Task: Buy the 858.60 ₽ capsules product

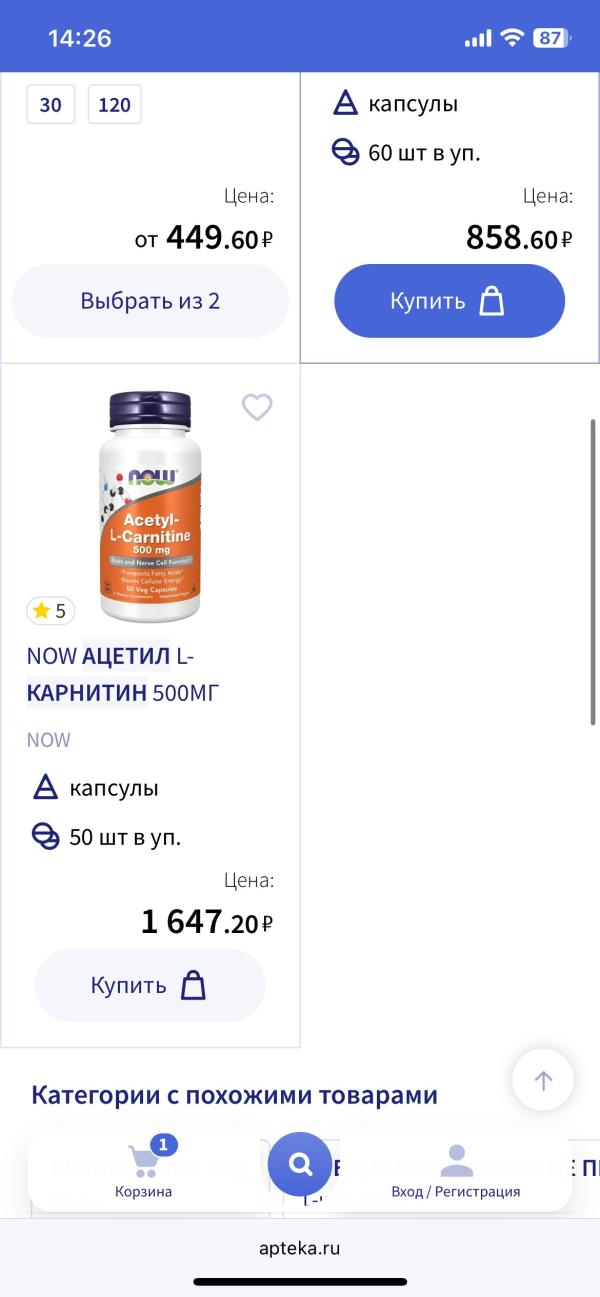Action: click(449, 301)
